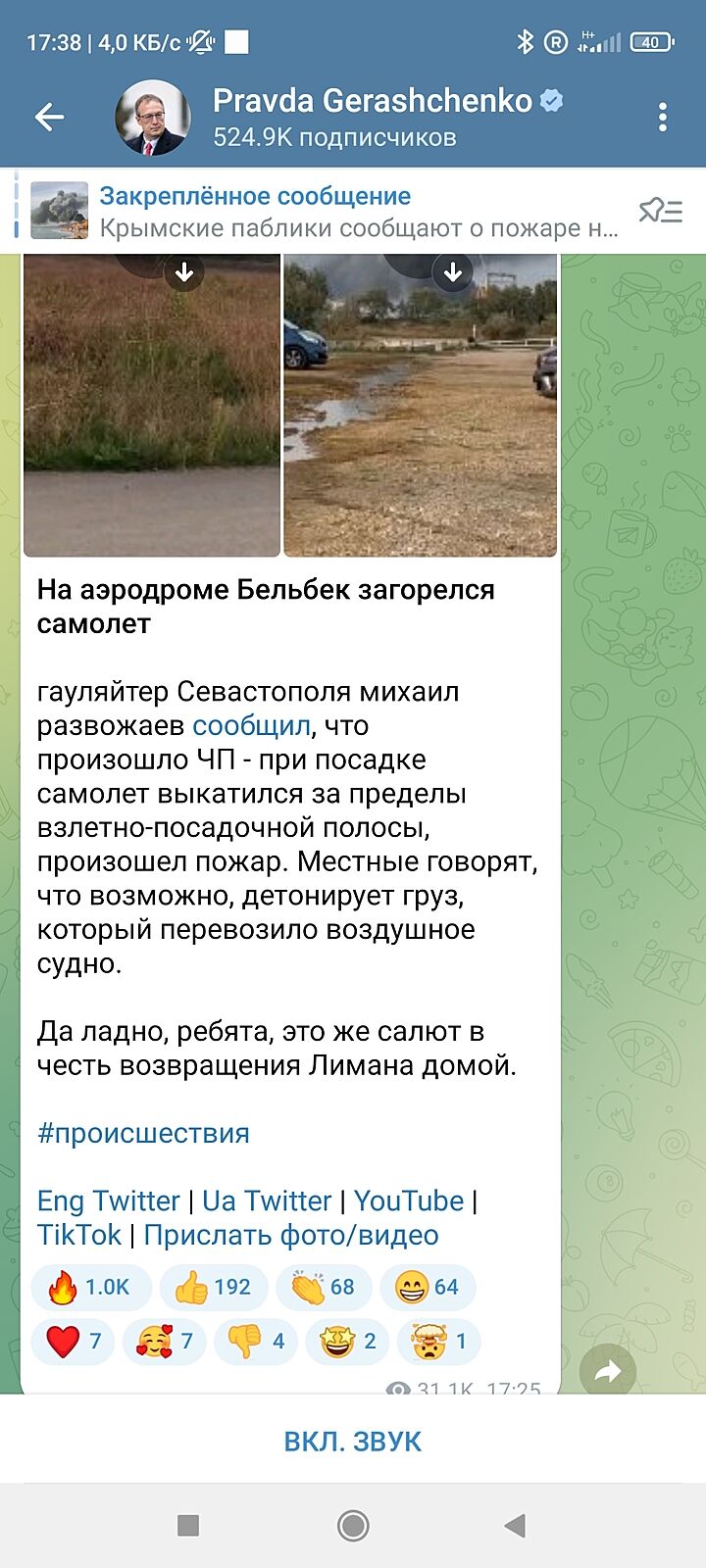Go to the system home screen
Image resolution: width=706 pixels, height=1568 pixels.
tap(353, 1525)
